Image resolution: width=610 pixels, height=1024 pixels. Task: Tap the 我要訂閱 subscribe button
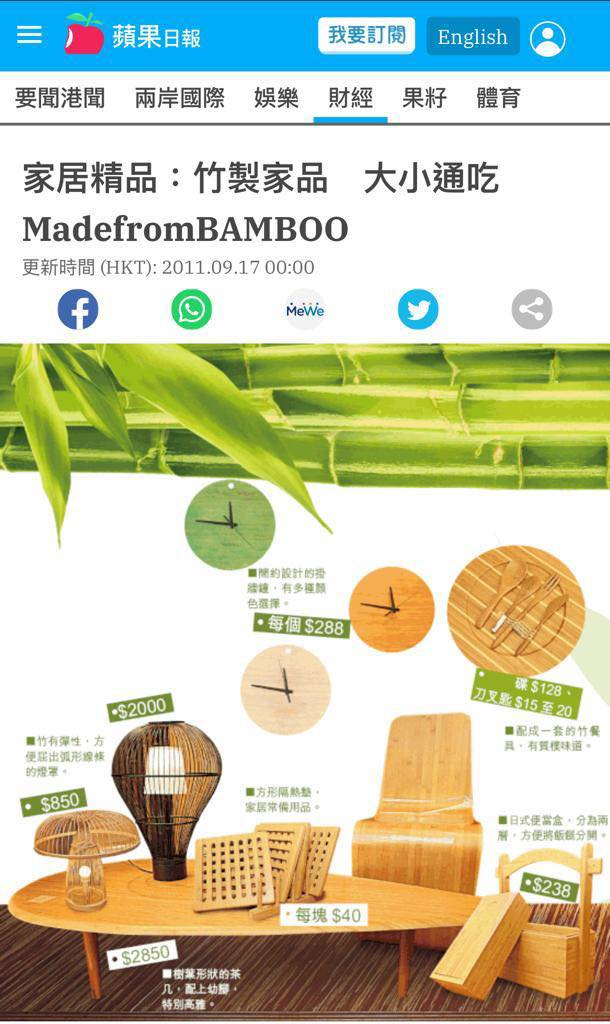point(366,36)
